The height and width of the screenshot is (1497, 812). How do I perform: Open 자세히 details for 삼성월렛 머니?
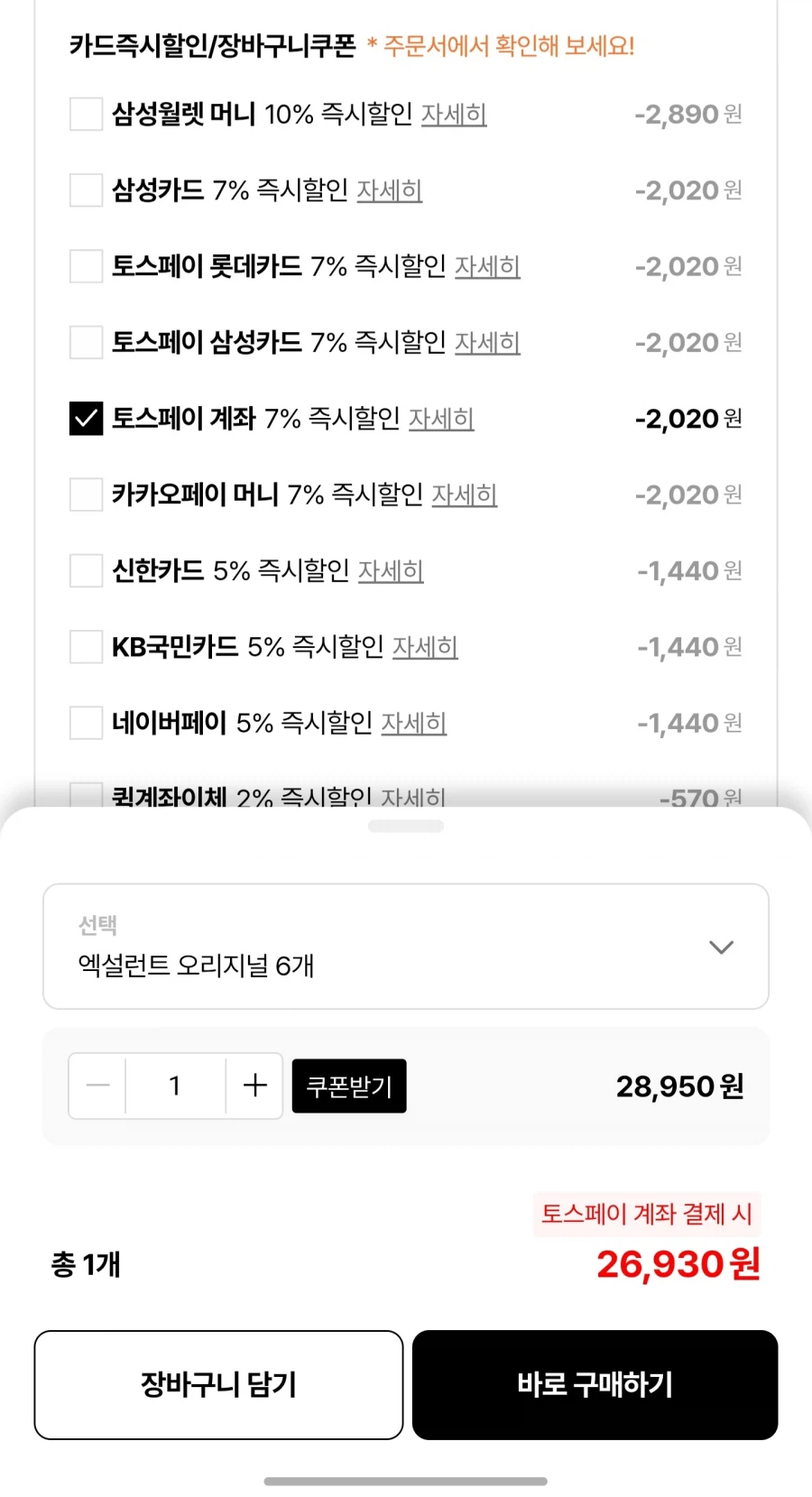tap(456, 115)
